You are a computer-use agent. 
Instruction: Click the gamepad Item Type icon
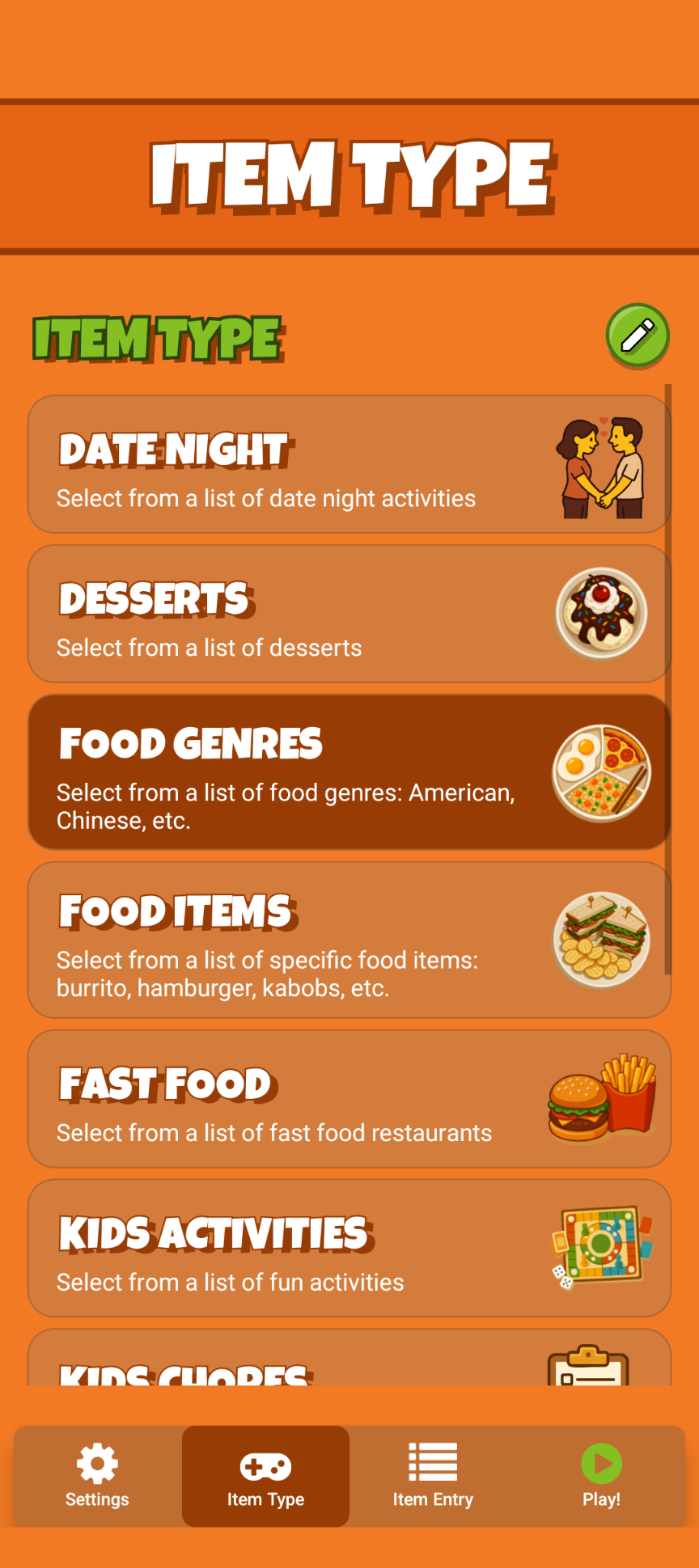(265, 1464)
